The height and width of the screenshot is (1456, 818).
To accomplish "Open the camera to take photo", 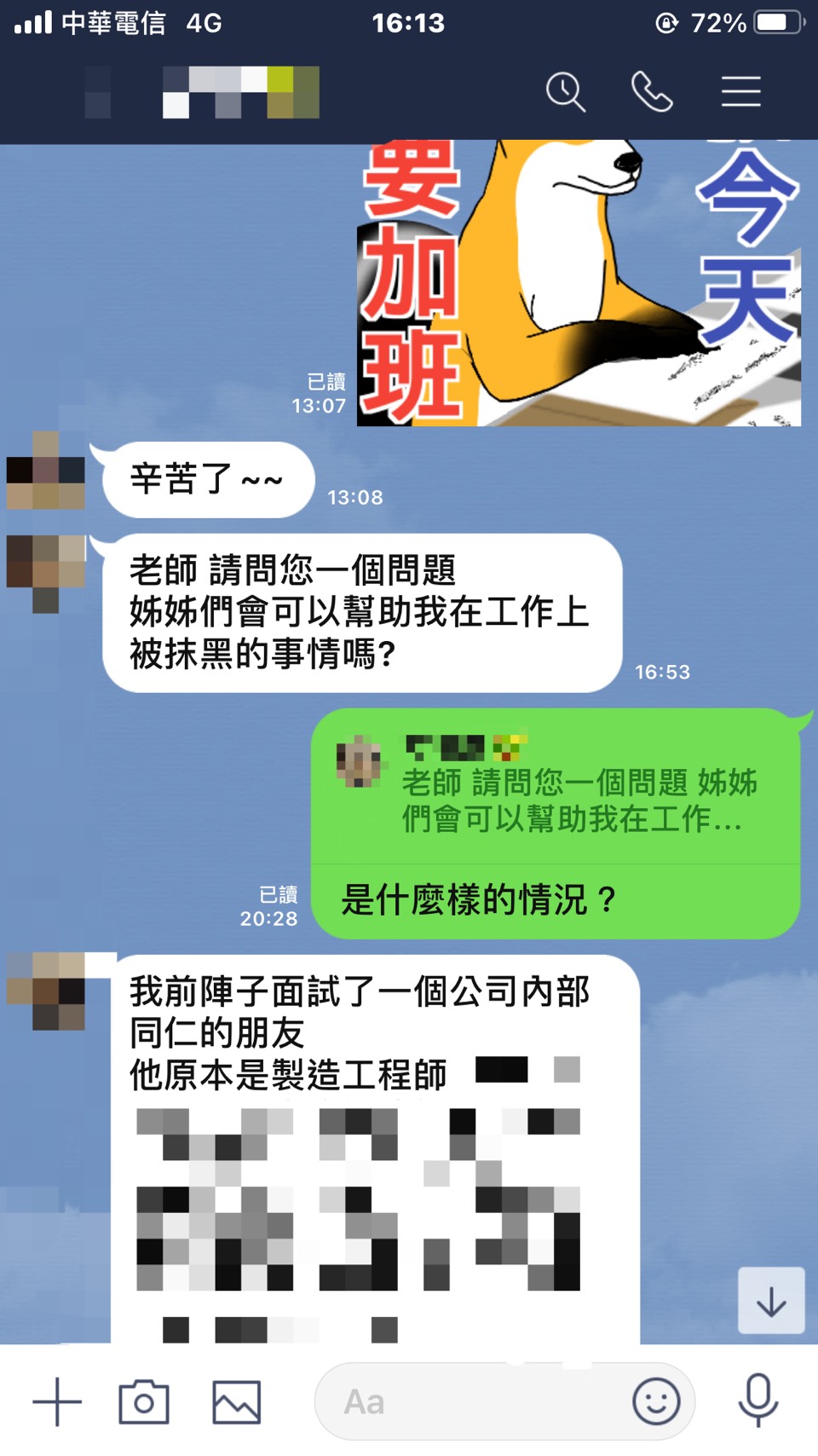I will [x=143, y=1401].
